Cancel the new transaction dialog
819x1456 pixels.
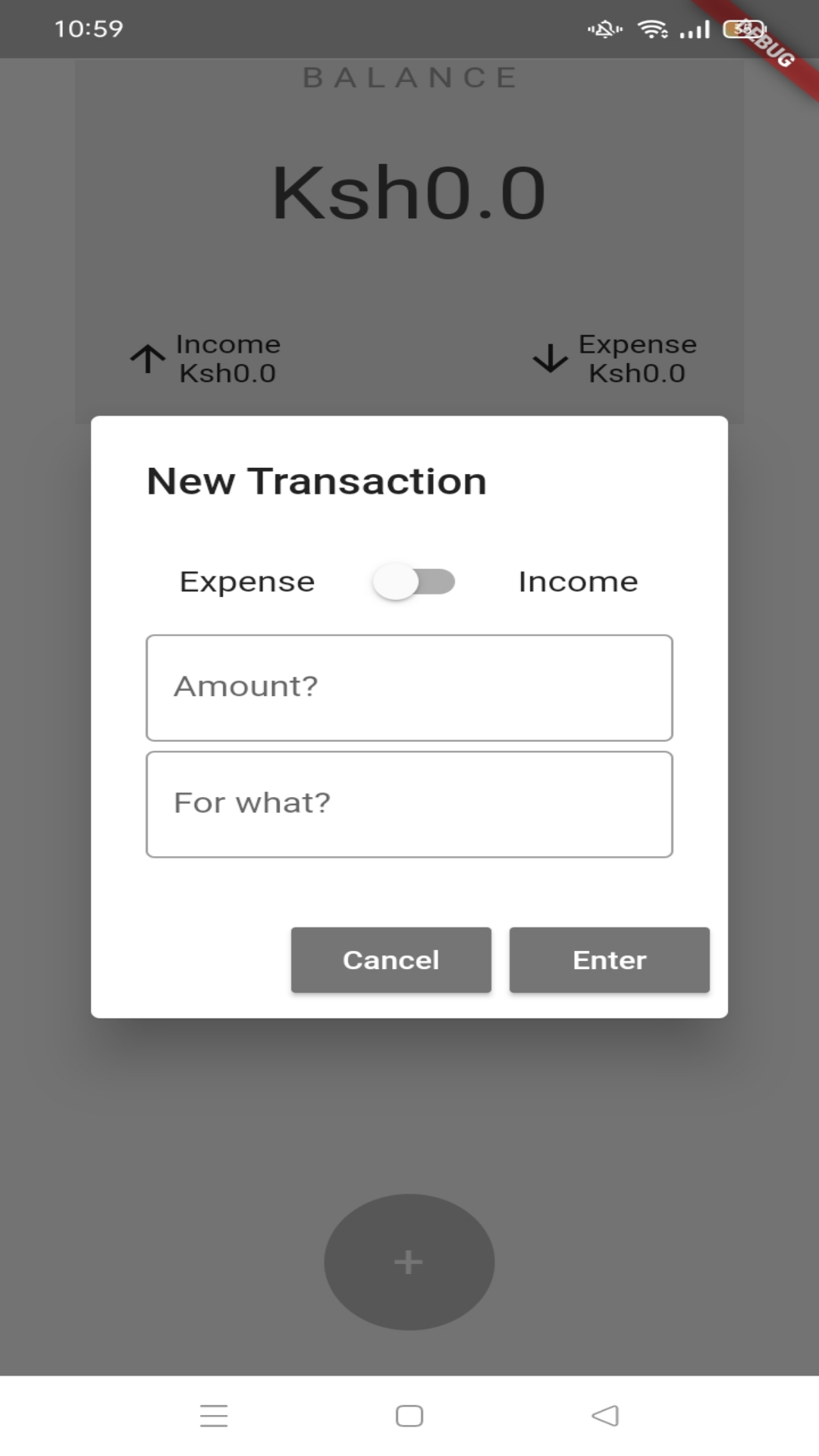(x=391, y=960)
